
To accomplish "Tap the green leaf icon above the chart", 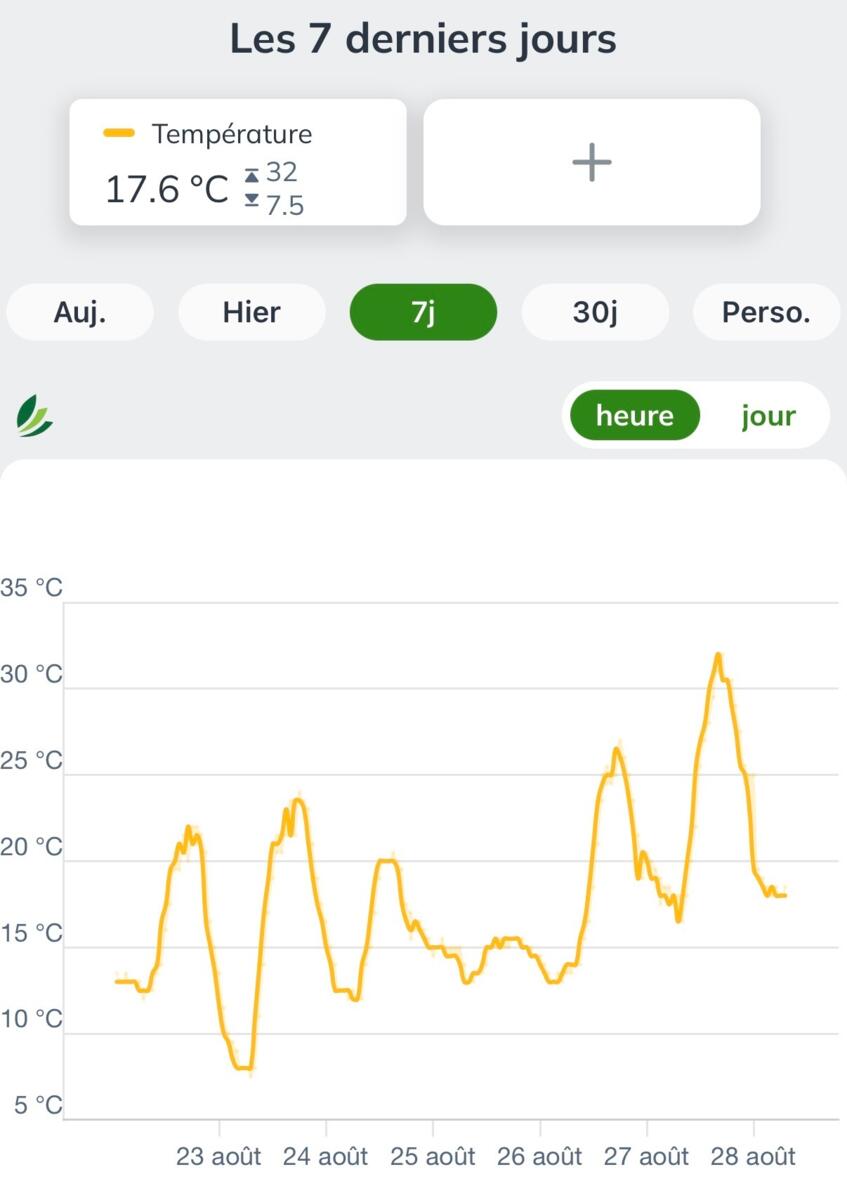I will [34, 415].
